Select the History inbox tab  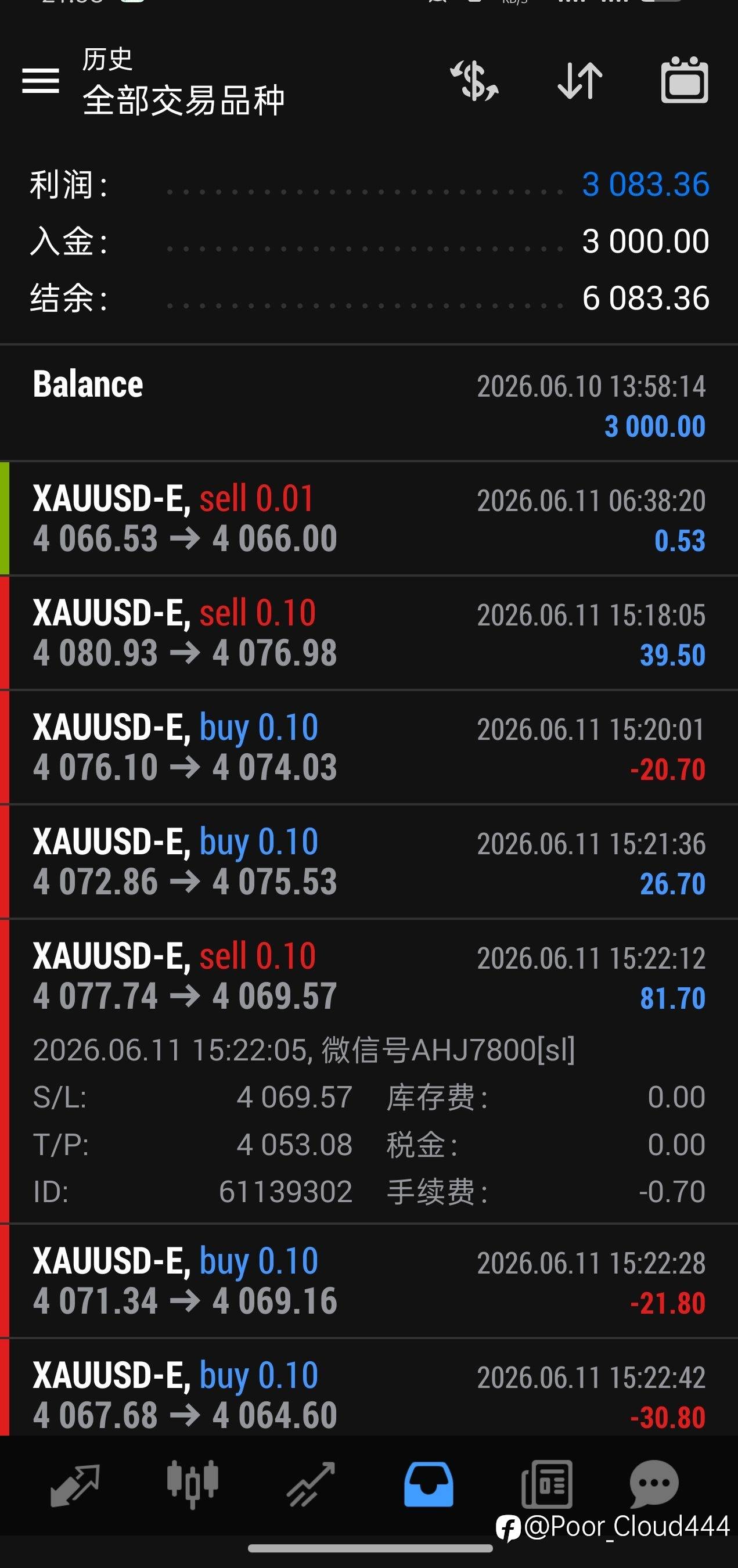(429, 1484)
